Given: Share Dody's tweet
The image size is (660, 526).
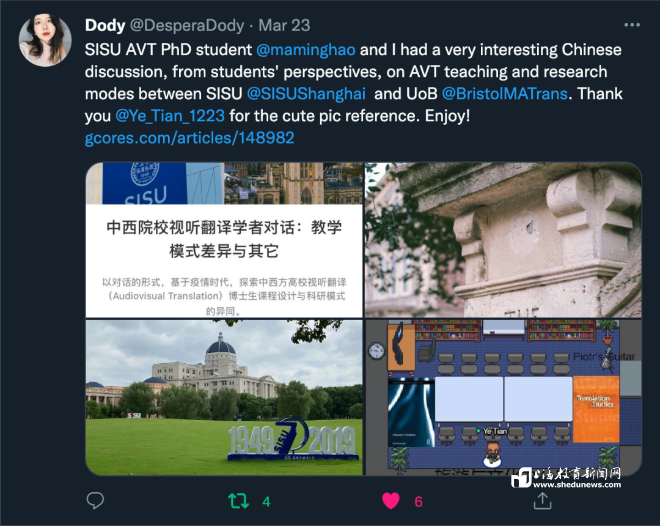Looking at the screenshot, I should (542, 500).
